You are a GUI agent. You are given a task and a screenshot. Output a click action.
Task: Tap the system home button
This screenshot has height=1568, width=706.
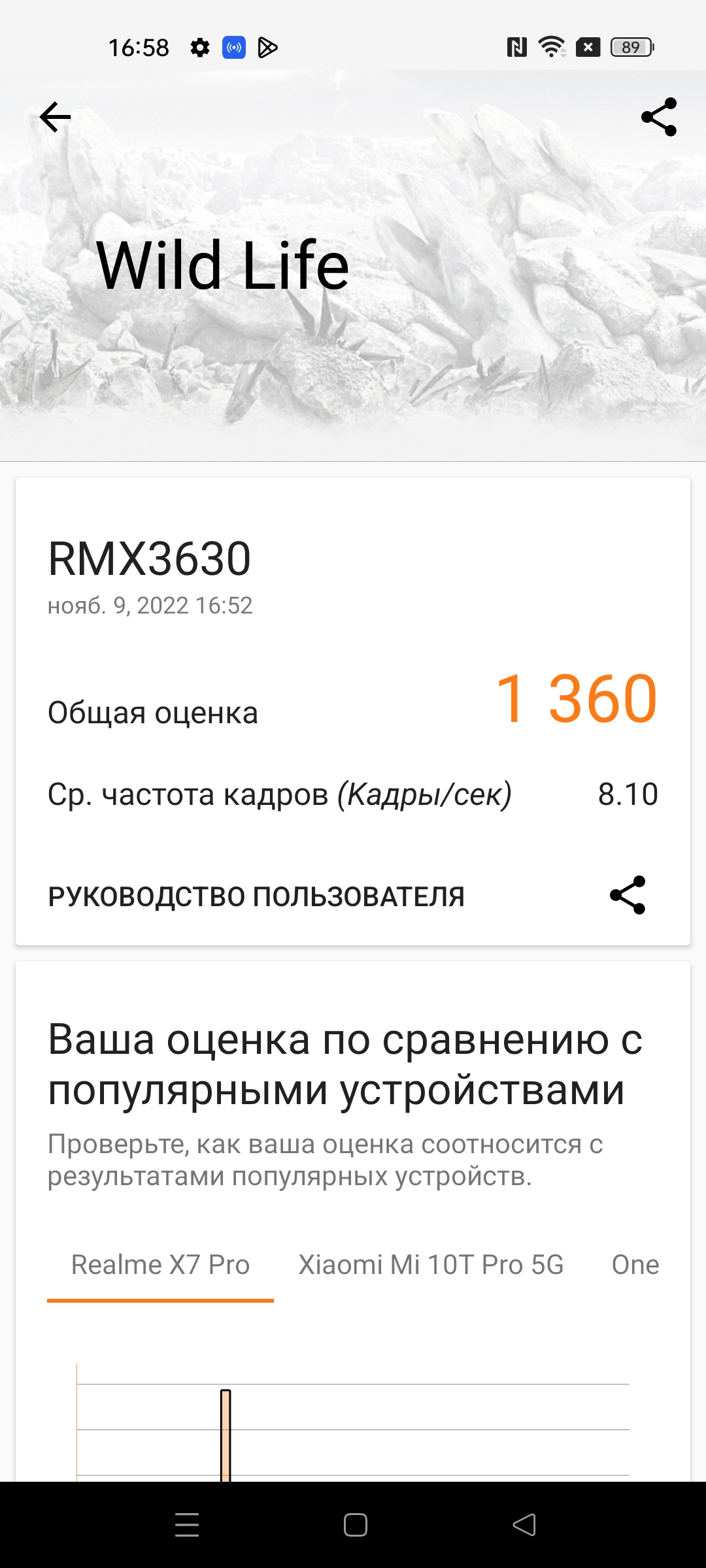point(355,1525)
